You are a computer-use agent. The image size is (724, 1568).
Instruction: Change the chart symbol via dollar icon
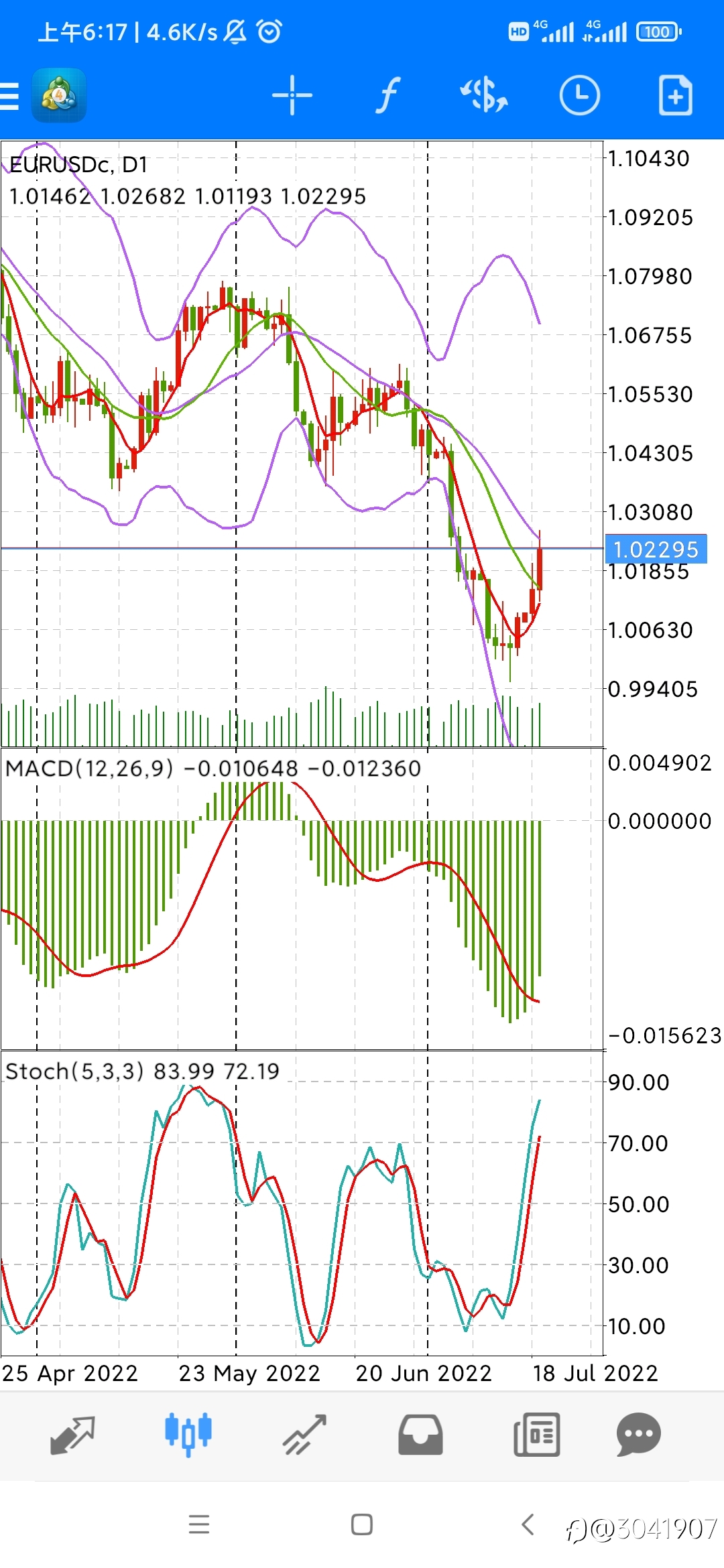483,95
